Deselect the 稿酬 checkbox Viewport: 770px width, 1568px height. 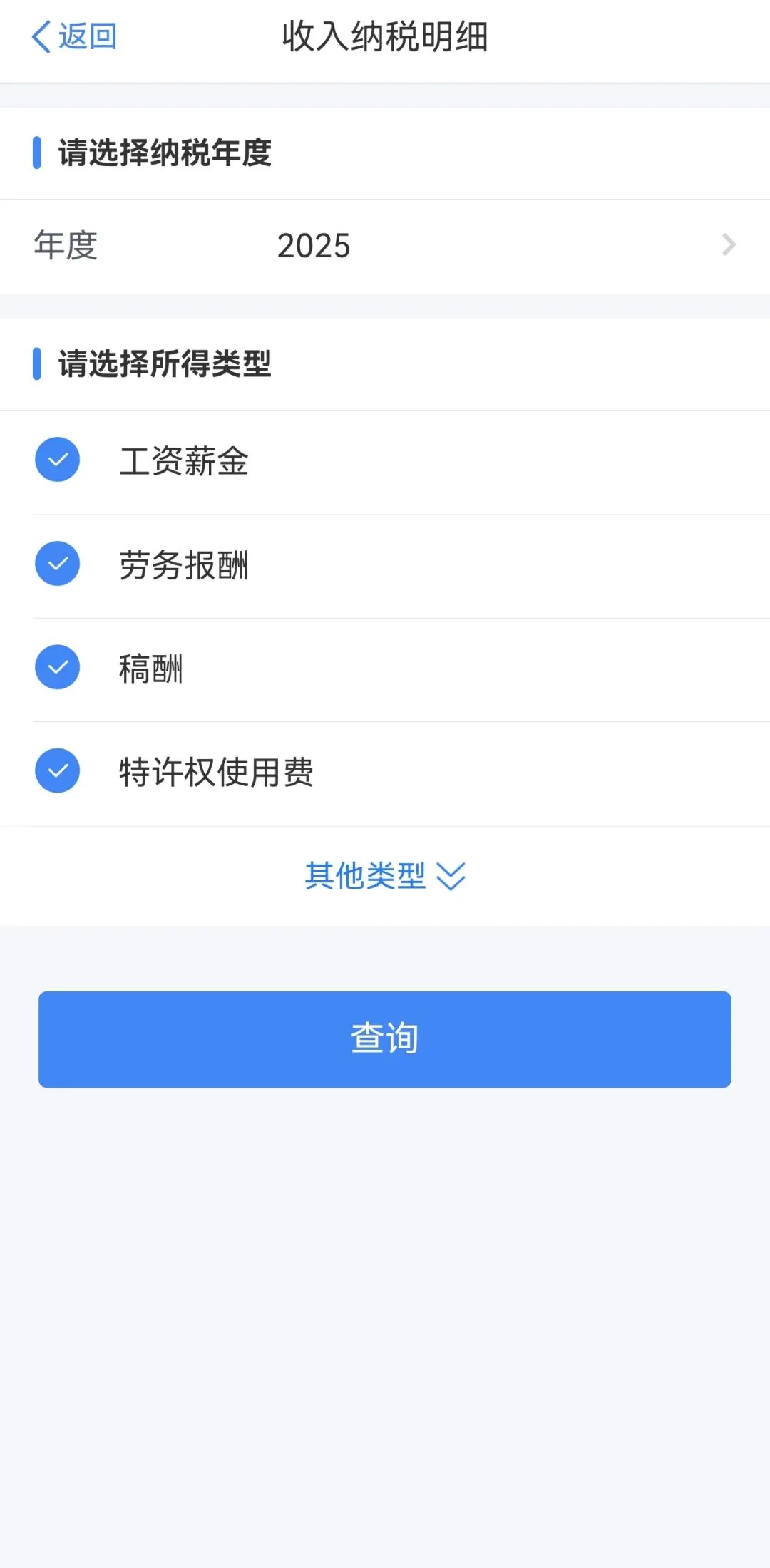pos(57,667)
